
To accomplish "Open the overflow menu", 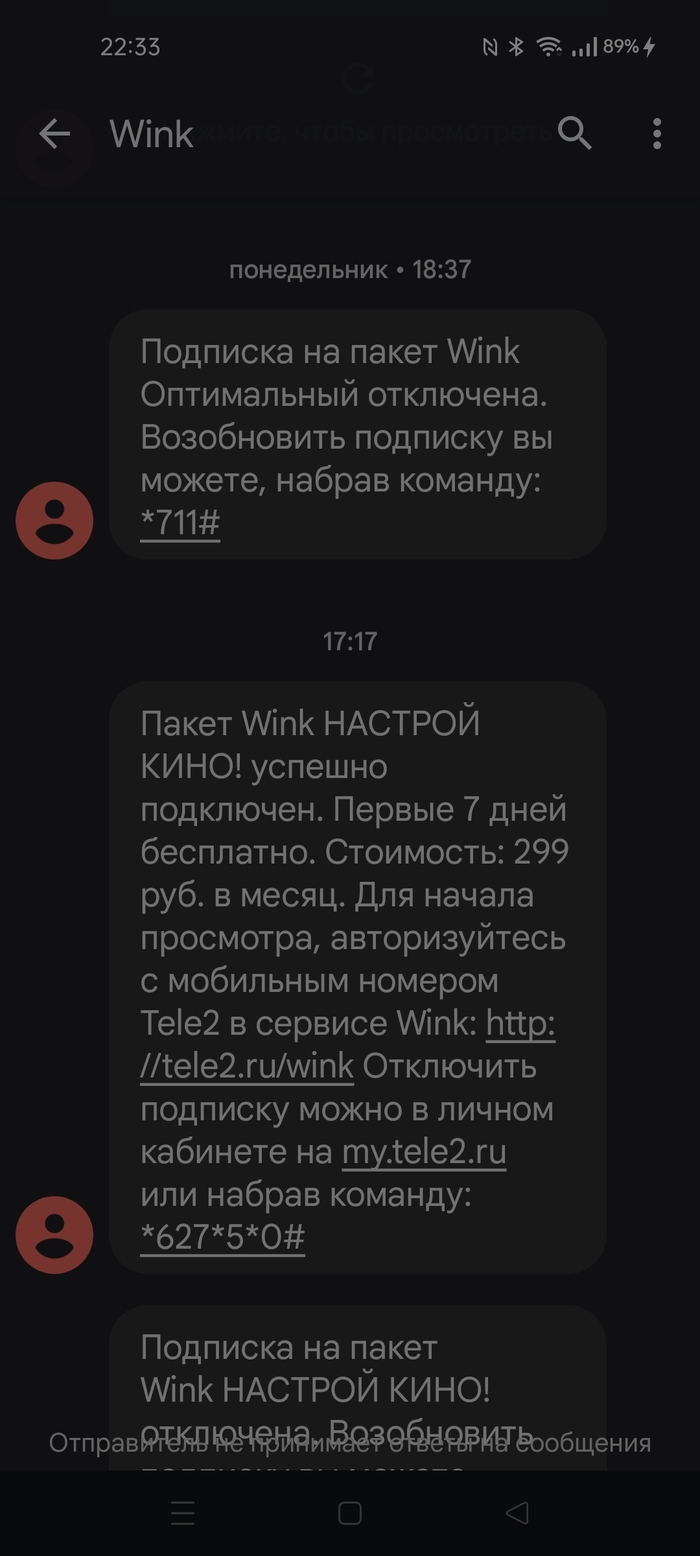I will [x=656, y=133].
